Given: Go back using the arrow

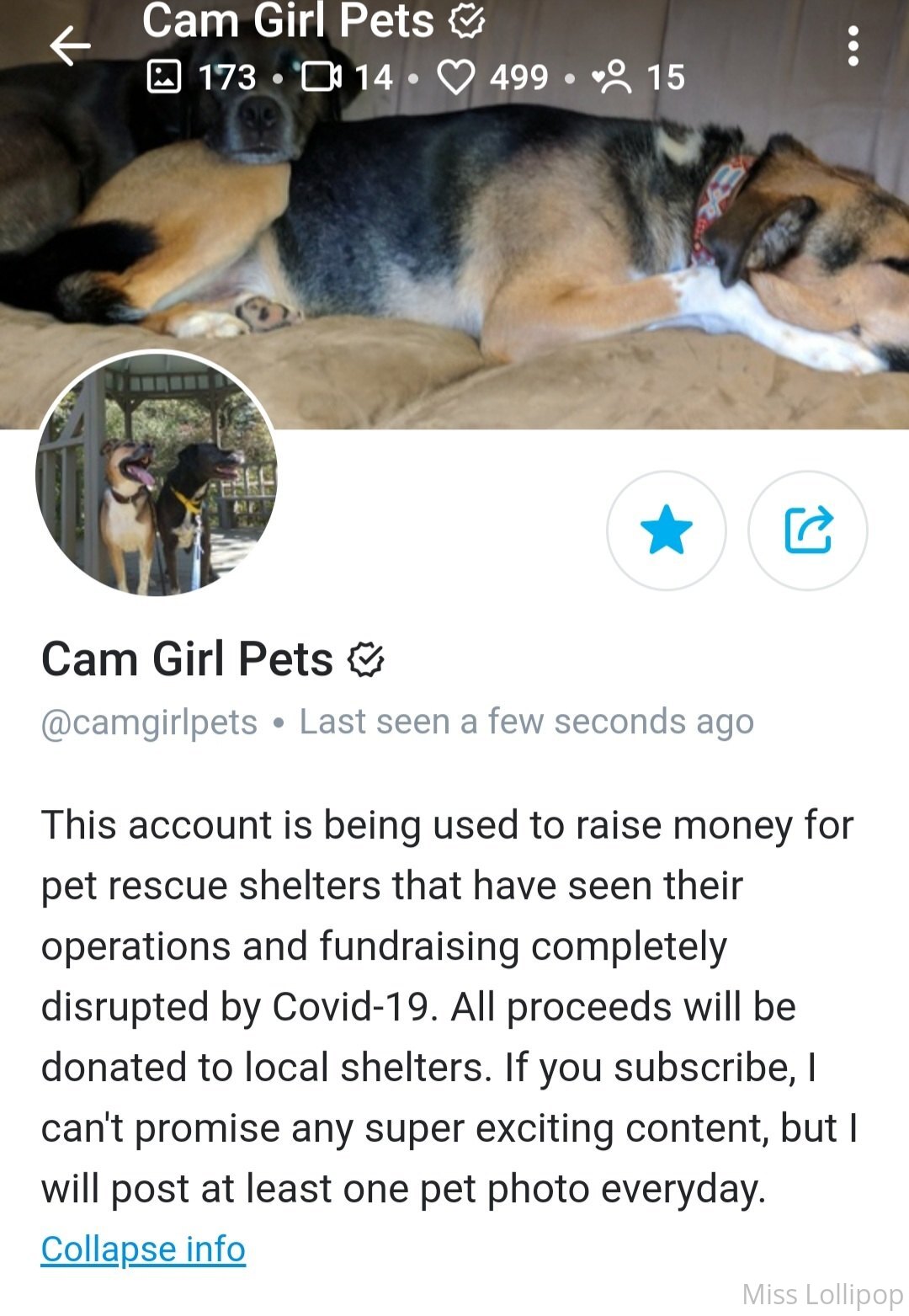Looking at the screenshot, I should pyautogui.click(x=70, y=46).
